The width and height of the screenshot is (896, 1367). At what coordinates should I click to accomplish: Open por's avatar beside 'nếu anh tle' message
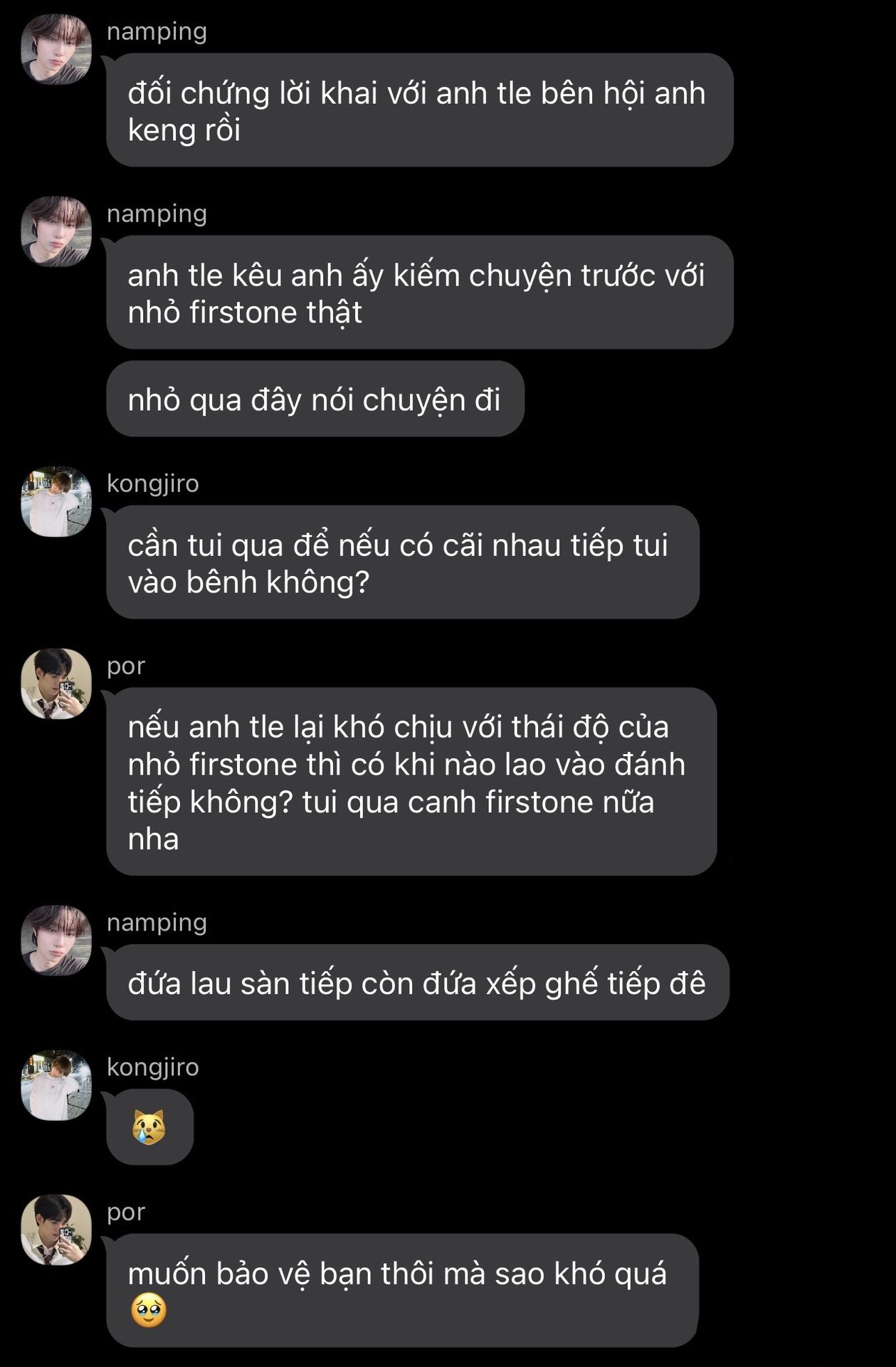pyautogui.click(x=56, y=683)
